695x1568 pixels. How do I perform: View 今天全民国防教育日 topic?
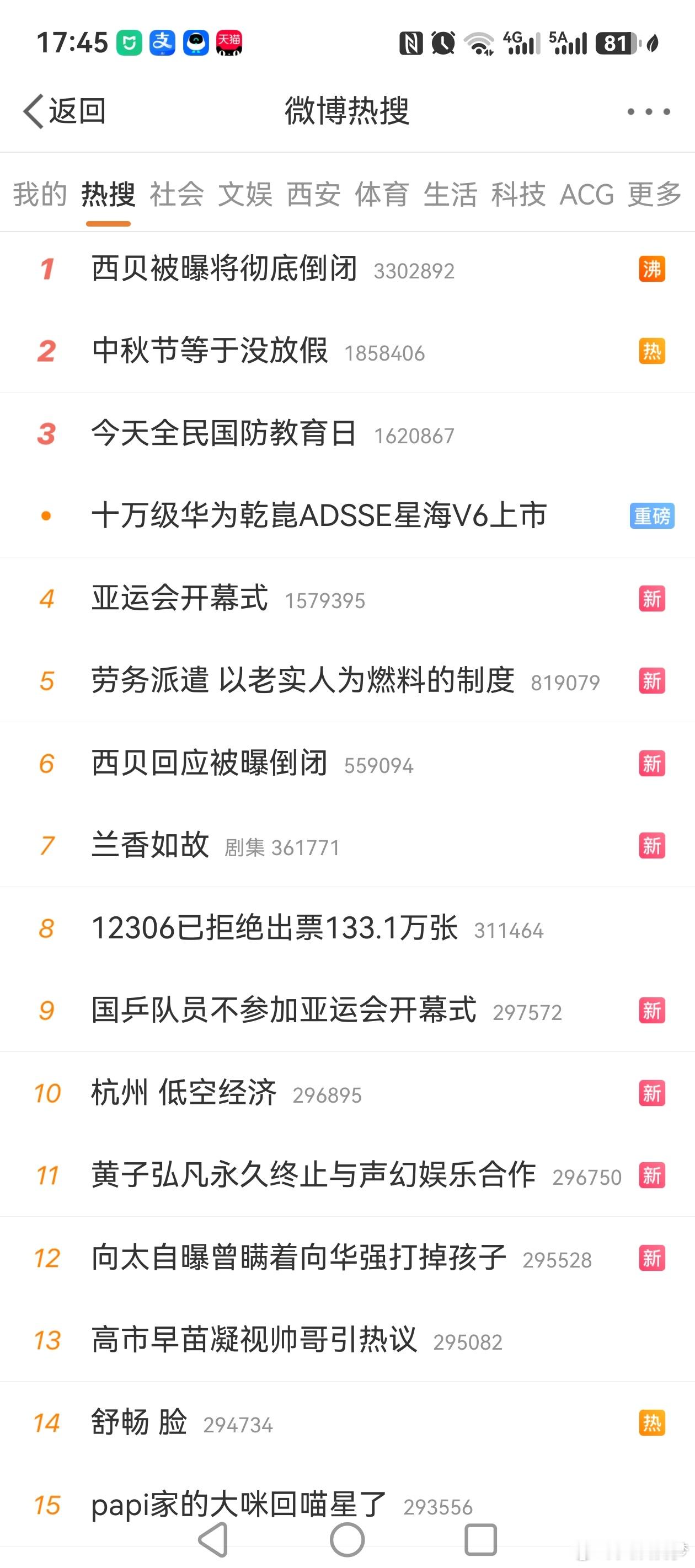coord(347,434)
